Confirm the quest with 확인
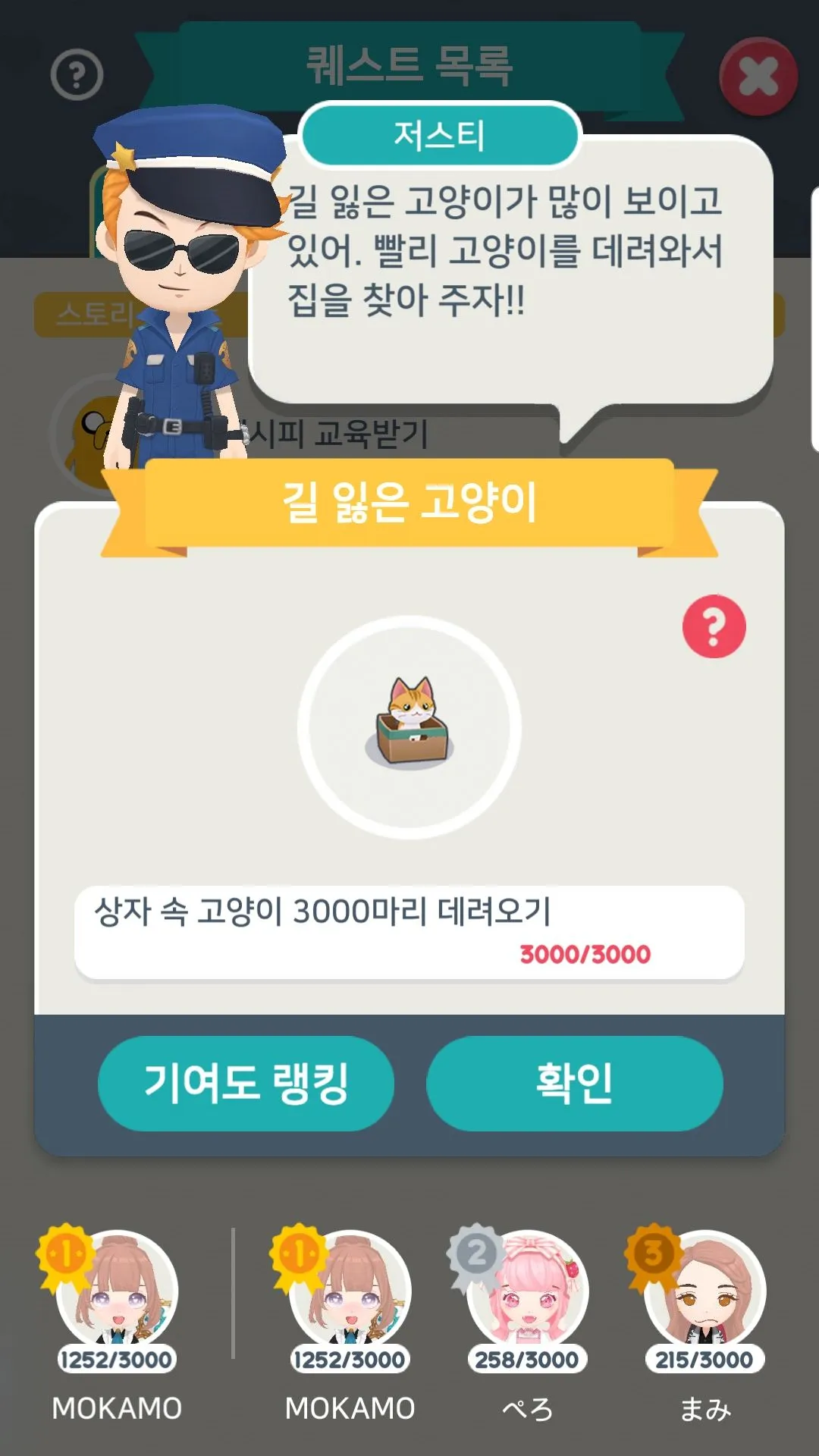Image resolution: width=819 pixels, height=1456 pixels. 574,1083
